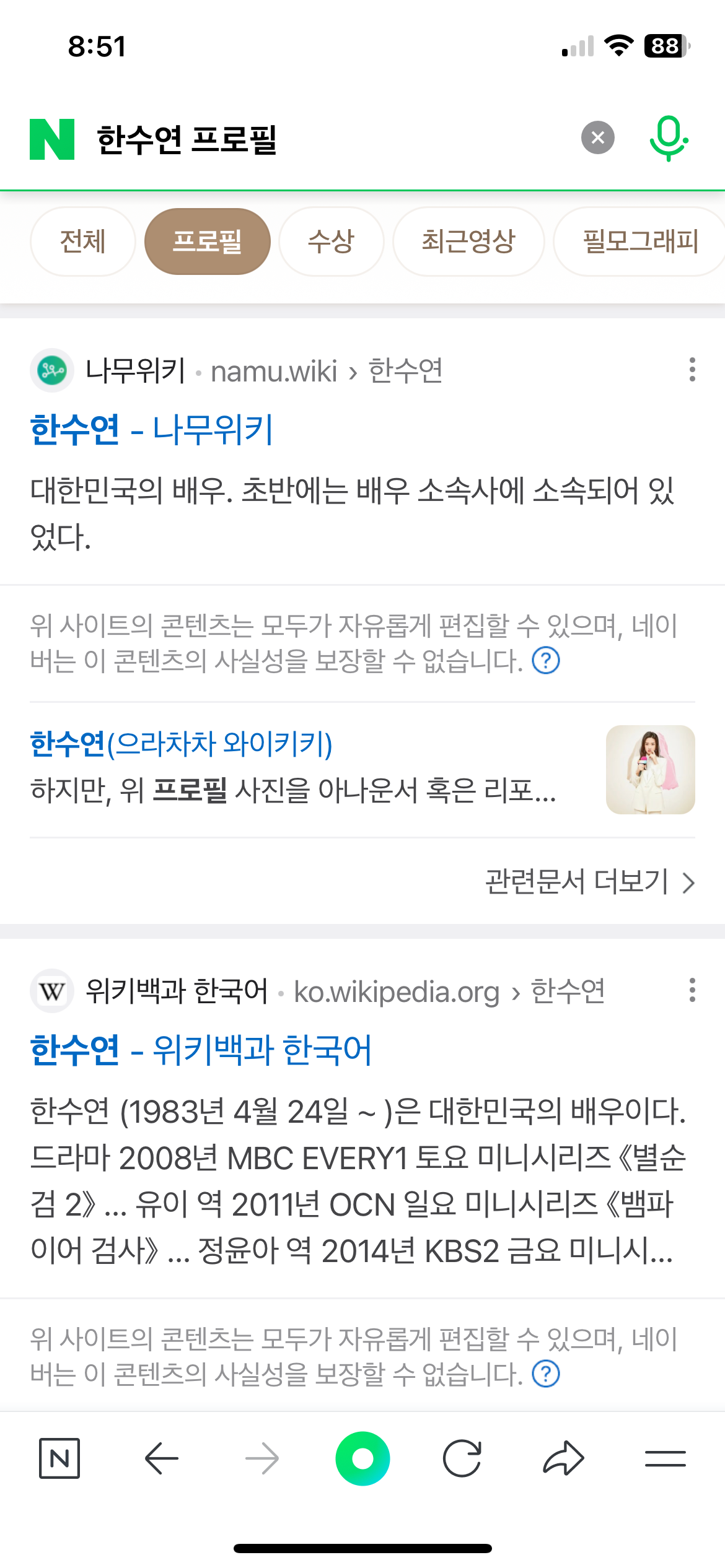
Task: Go back to the previous page
Action: coord(161,1458)
